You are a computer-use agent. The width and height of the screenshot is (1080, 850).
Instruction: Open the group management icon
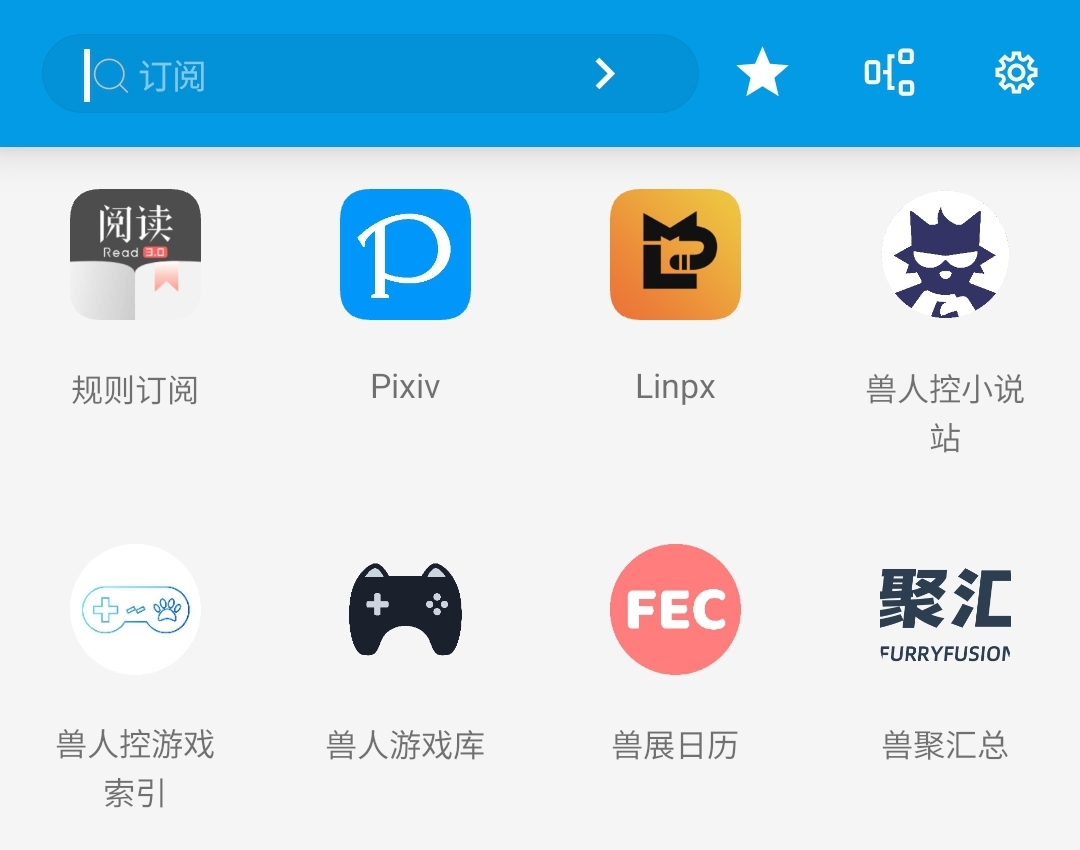pyautogui.click(x=889, y=73)
